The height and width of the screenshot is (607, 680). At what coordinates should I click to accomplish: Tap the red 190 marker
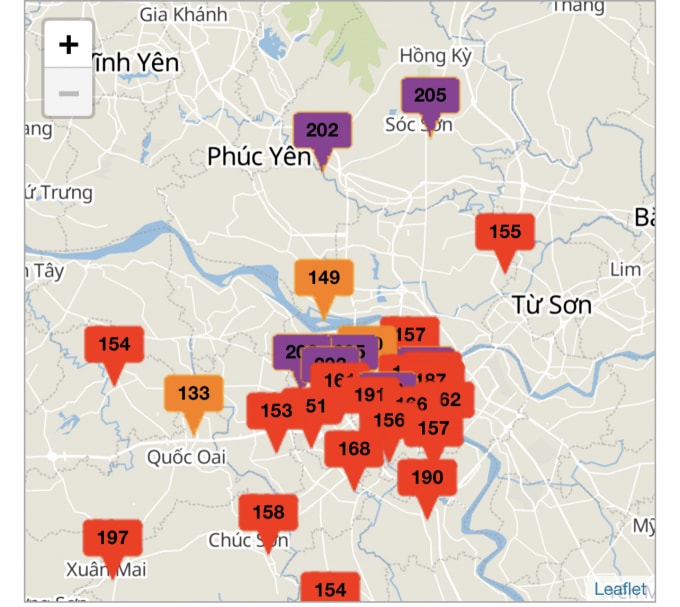[427, 478]
